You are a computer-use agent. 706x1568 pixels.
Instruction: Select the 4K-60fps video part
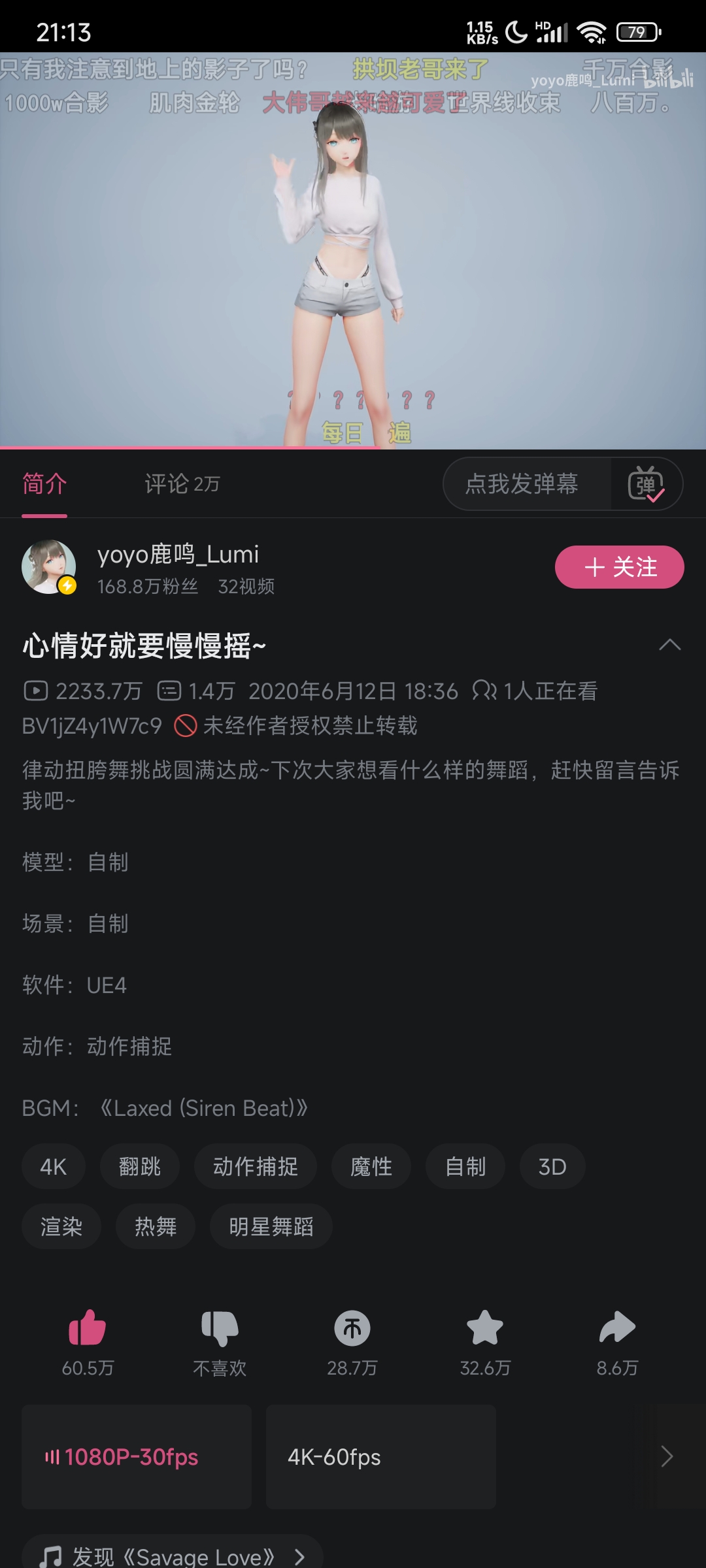[x=381, y=1457]
